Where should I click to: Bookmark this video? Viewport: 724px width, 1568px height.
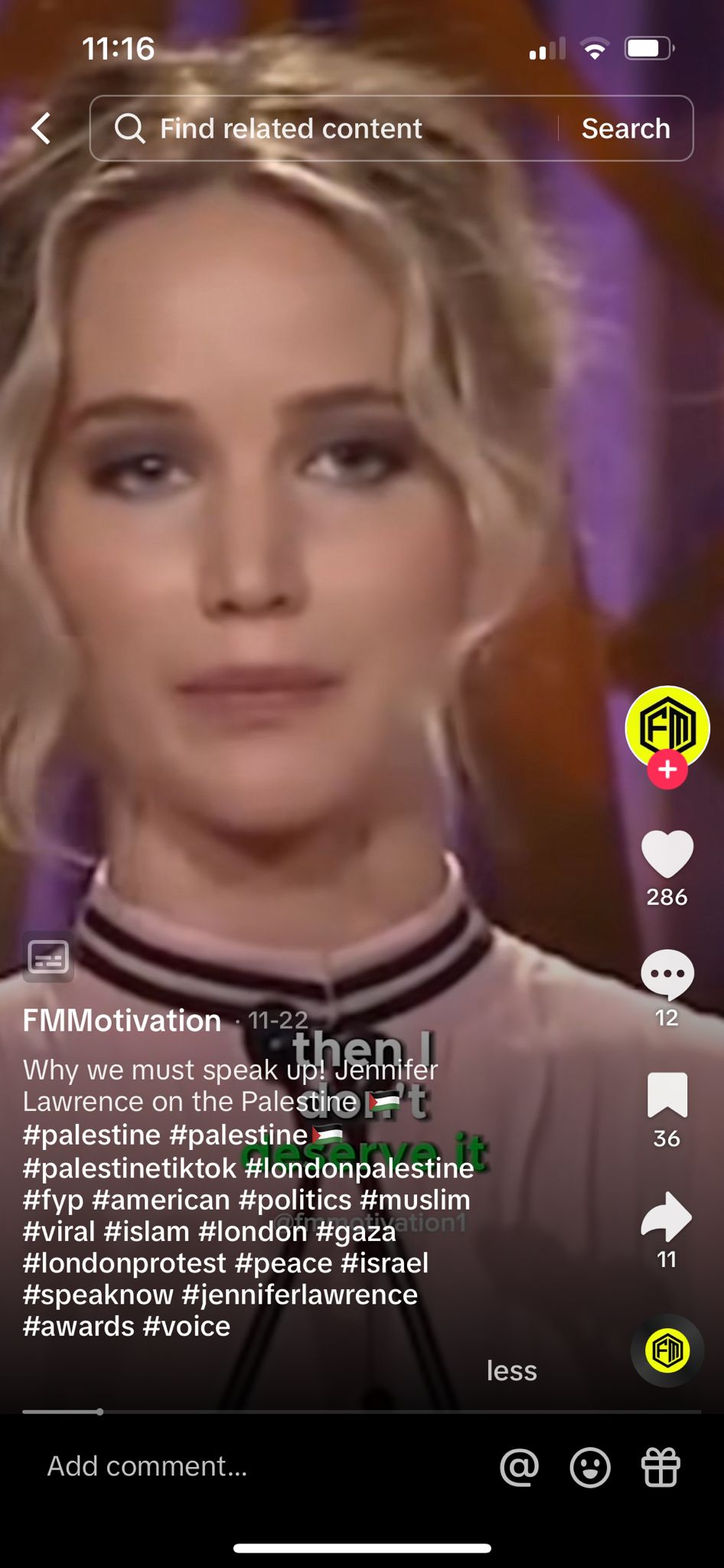point(667,1095)
